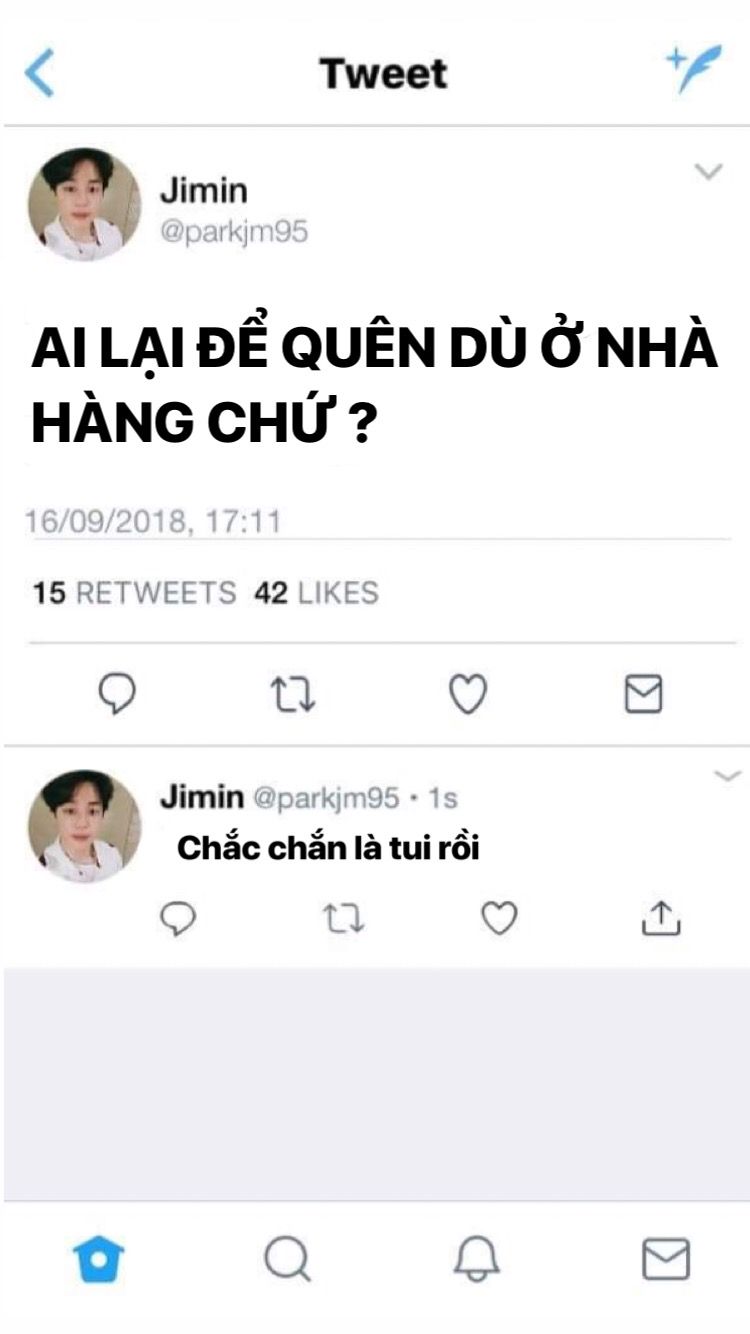Like the main tweet
The width and height of the screenshot is (750, 1334).
coord(467,694)
